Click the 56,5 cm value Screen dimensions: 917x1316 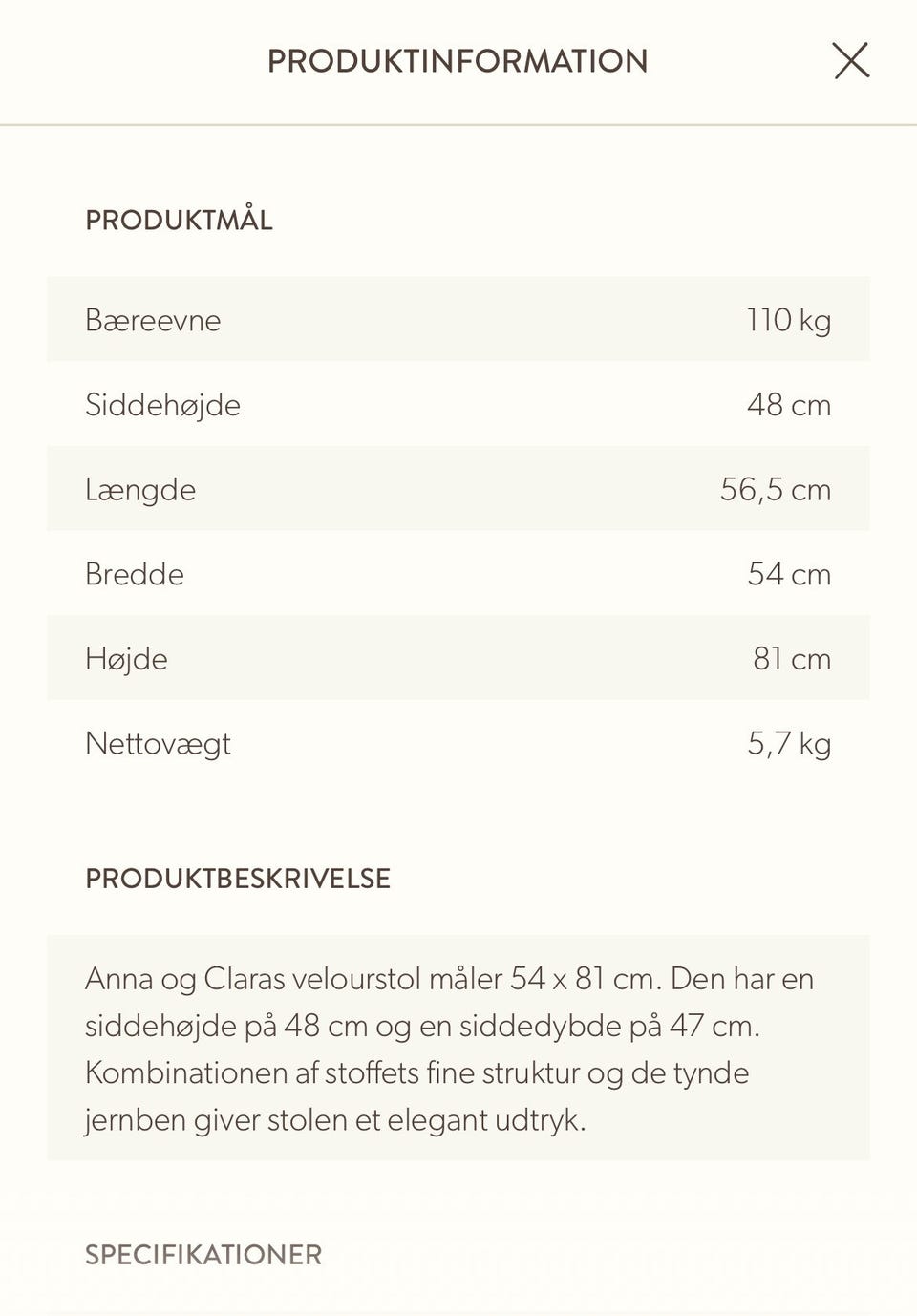click(x=776, y=490)
